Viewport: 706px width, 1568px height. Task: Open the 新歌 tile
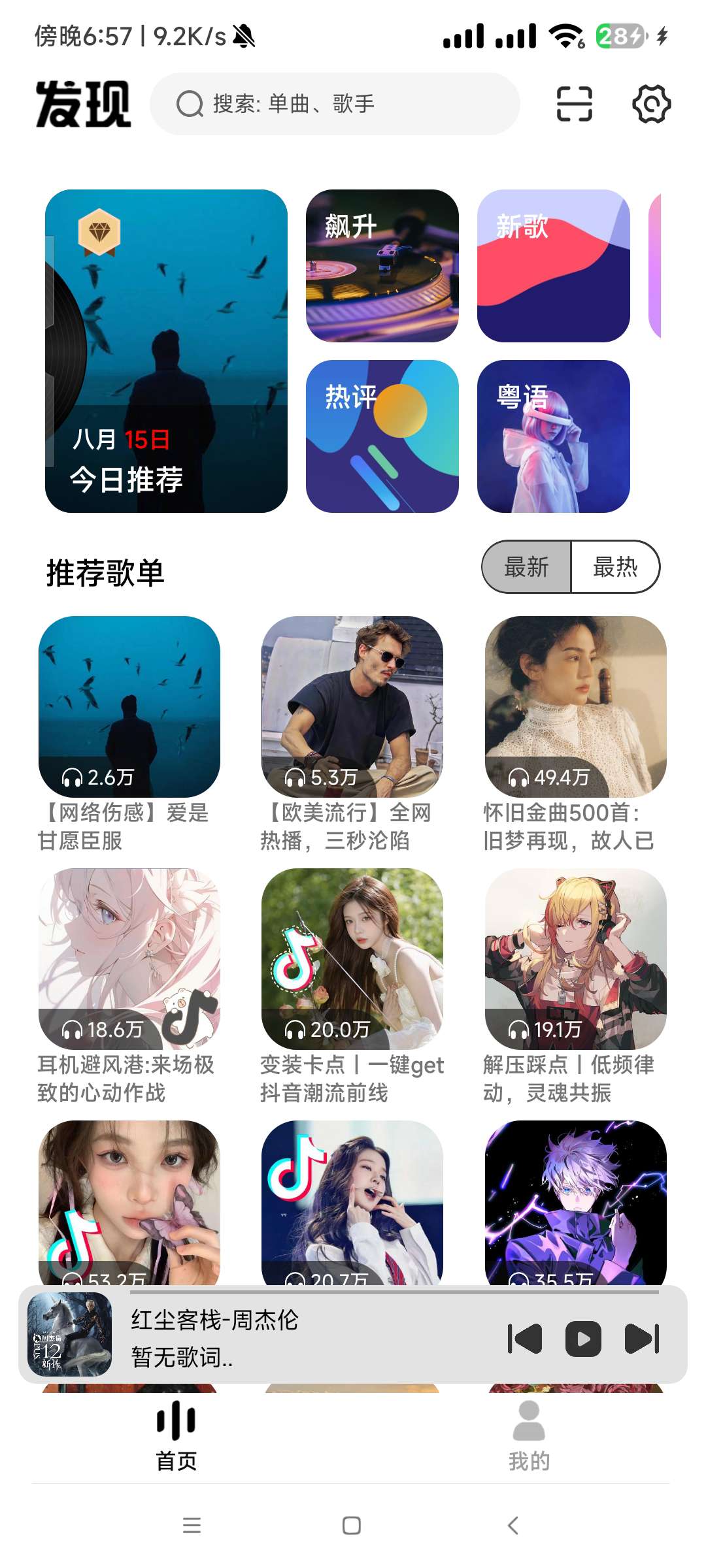(553, 266)
